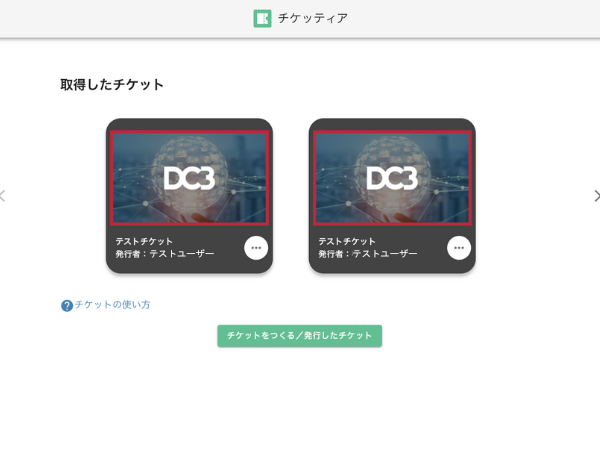
Task: Open the チケットの使い方 help link
Action: click(112, 305)
